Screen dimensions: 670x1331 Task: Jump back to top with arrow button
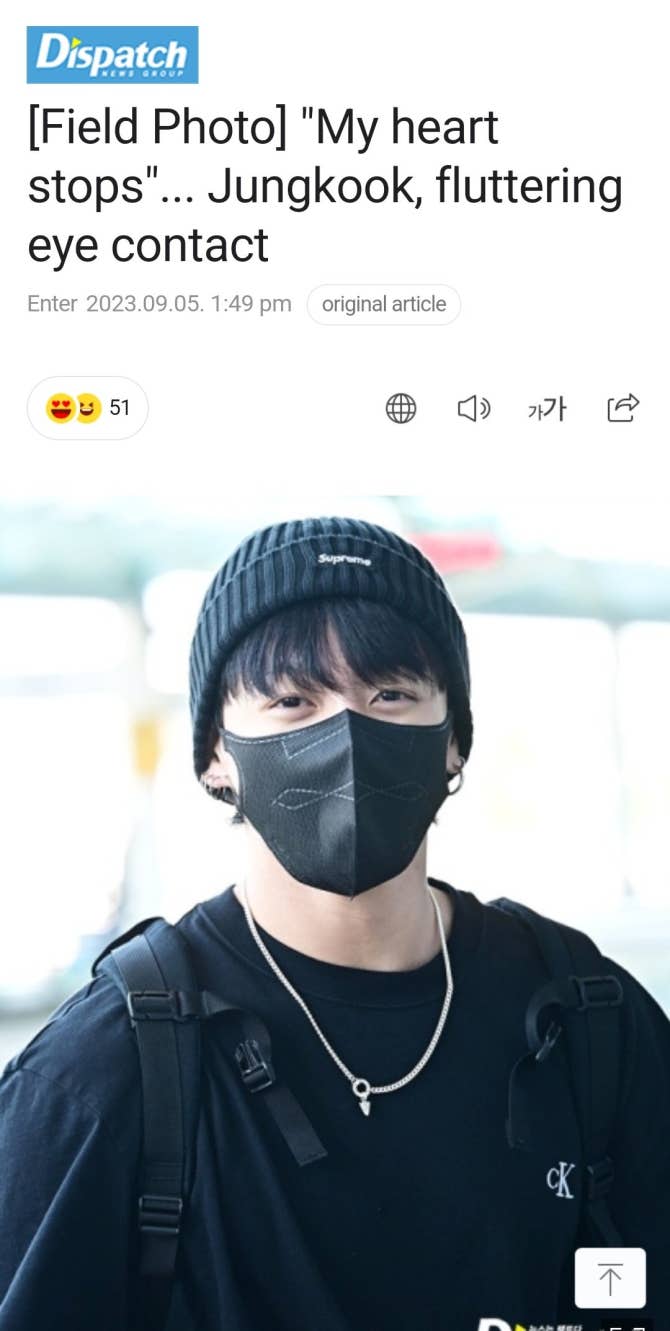(x=609, y=1278)
